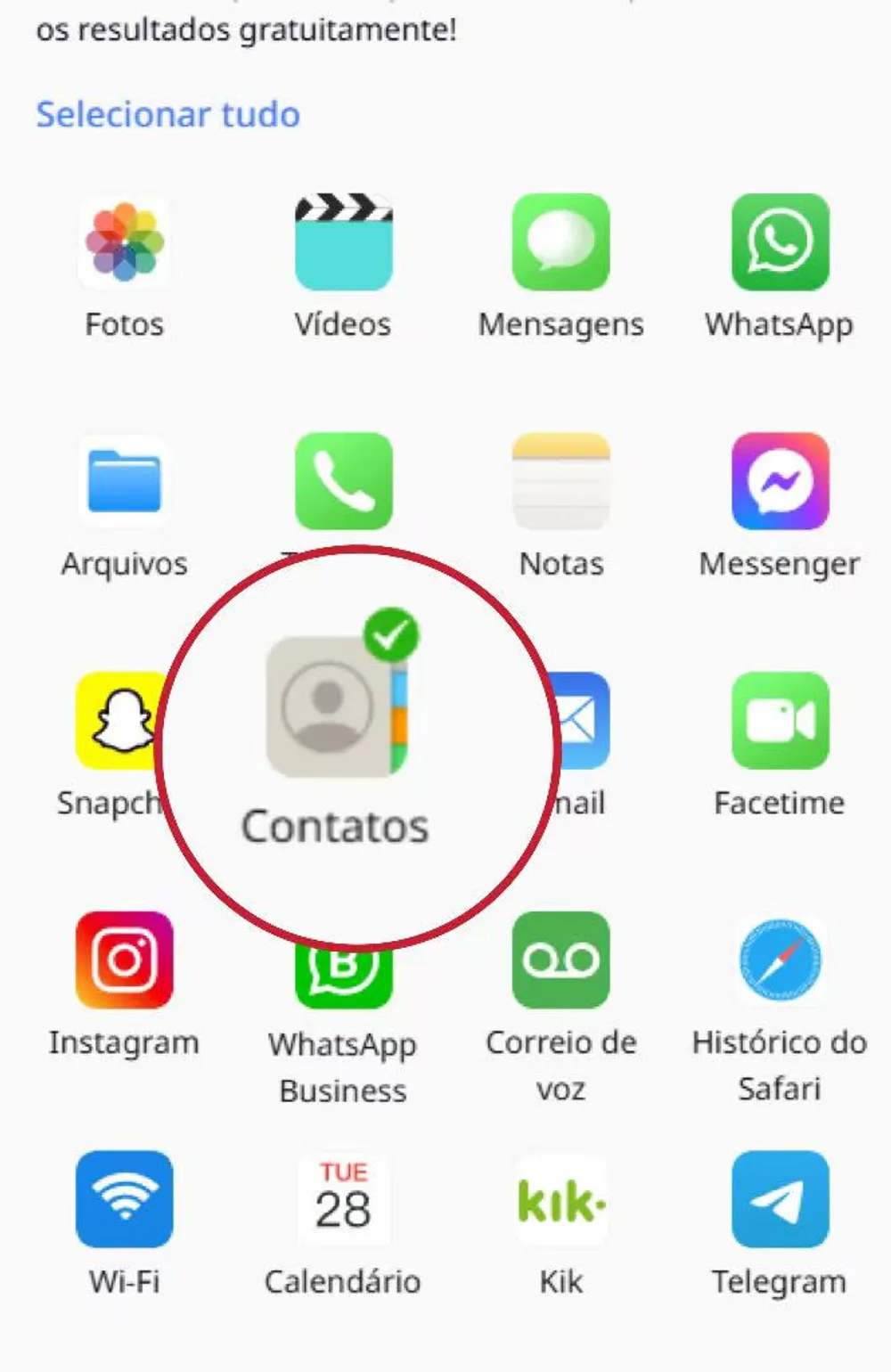Screen dimensions: 891x1372
Task: Select the Instagram icon
Action: point(125,962)
